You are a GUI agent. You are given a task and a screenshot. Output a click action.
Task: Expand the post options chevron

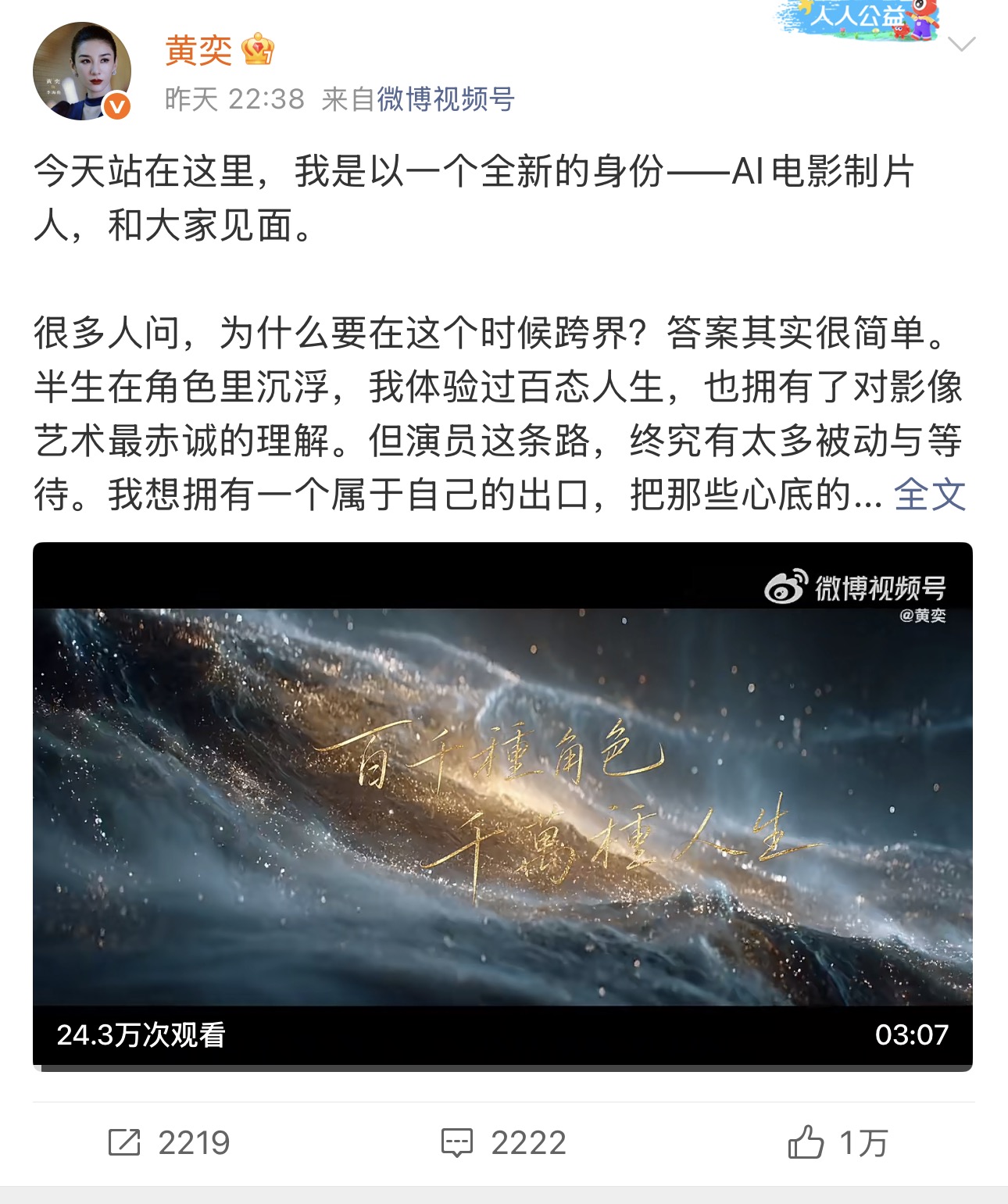tap(961, 45)
